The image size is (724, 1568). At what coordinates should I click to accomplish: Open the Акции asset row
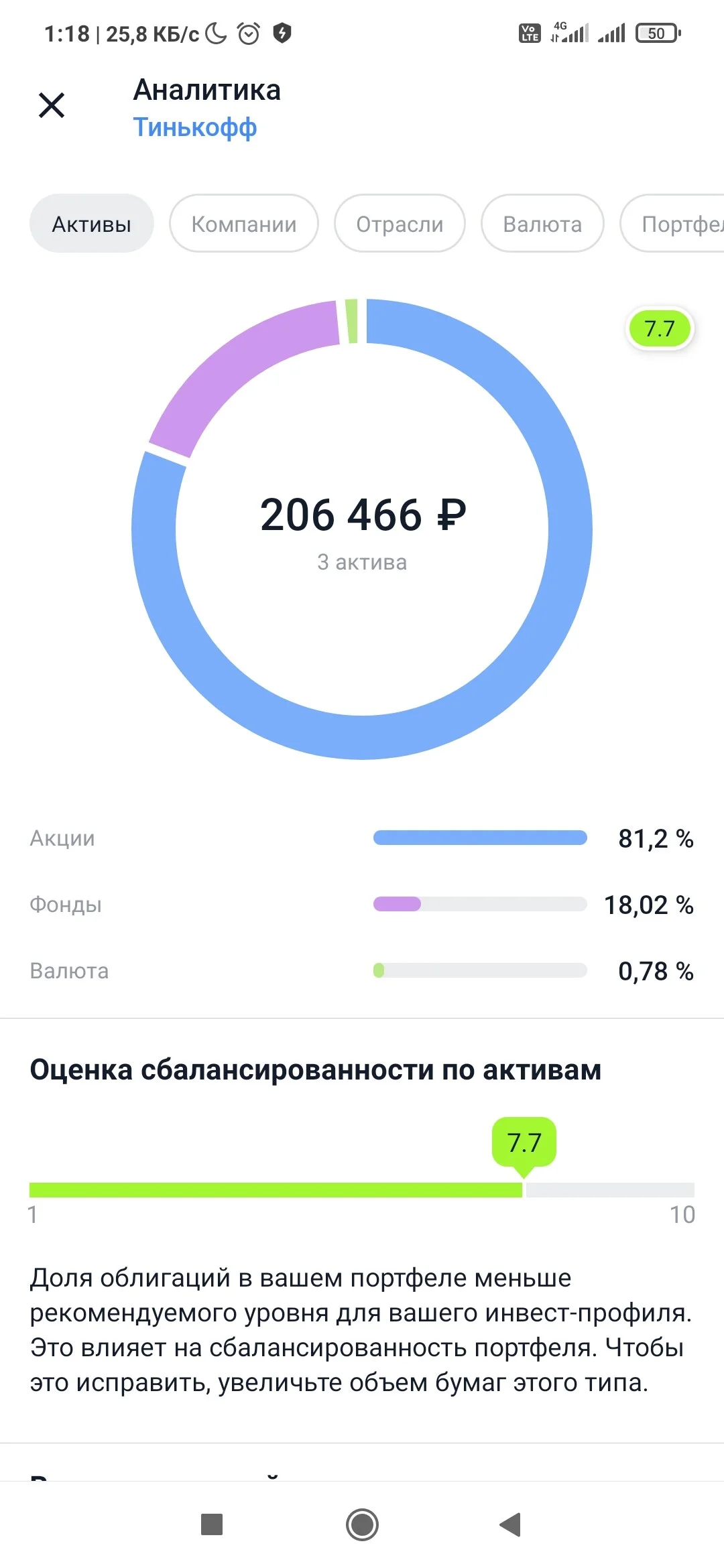pyautogui.click(x=362, y=838)
